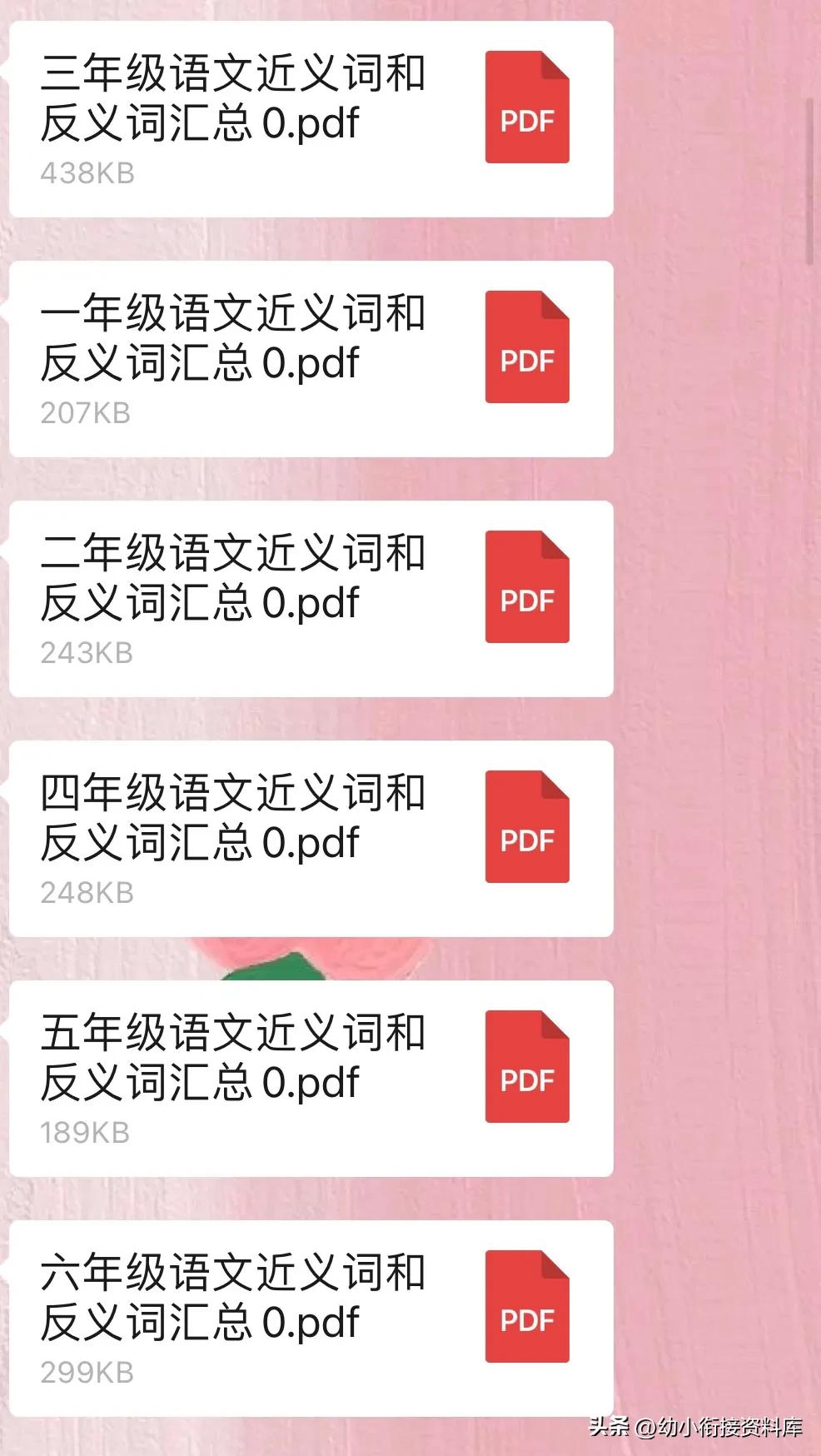Open 一年级语文近义词和反义词汇总 0.pdf

[233, 337]
